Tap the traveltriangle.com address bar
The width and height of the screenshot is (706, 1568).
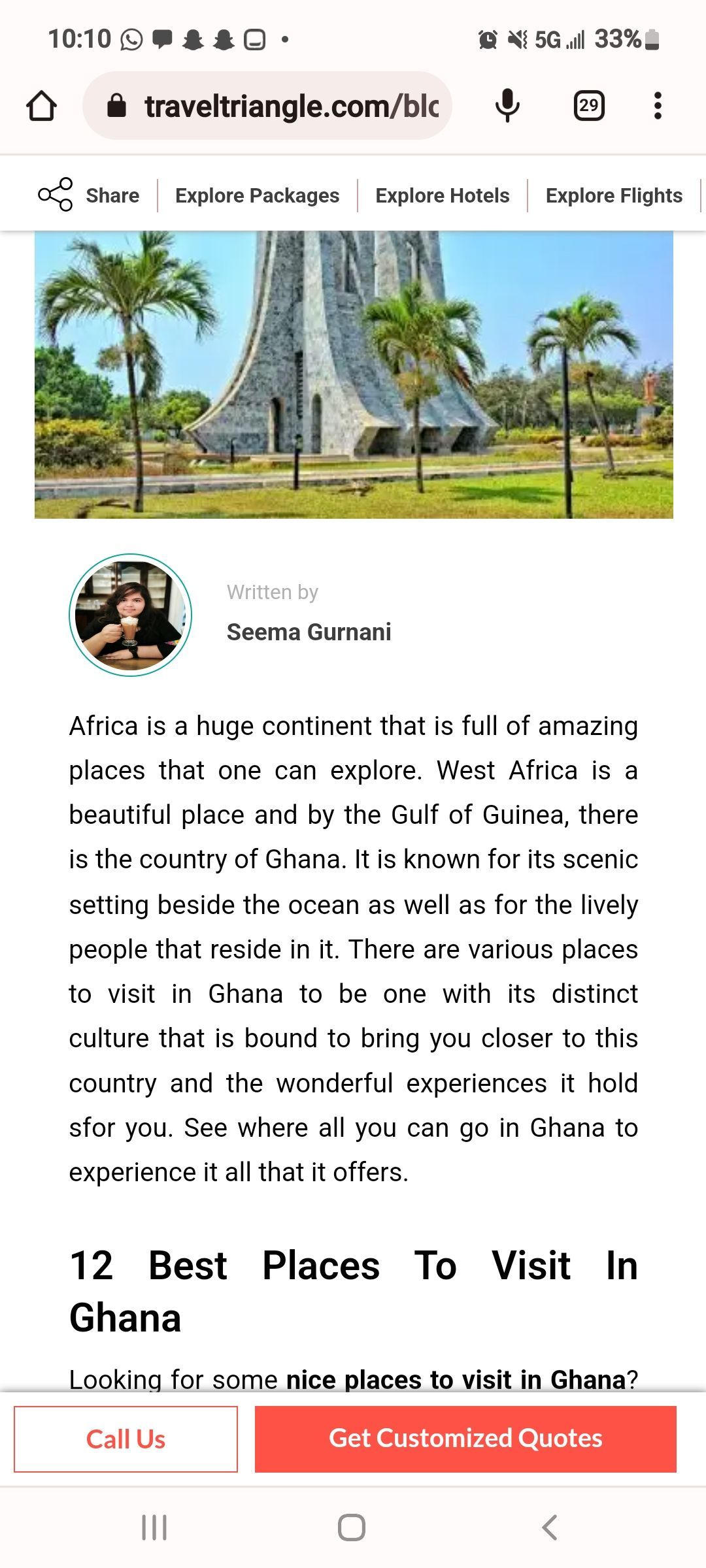pyautogui.click(x=268, y=106)
